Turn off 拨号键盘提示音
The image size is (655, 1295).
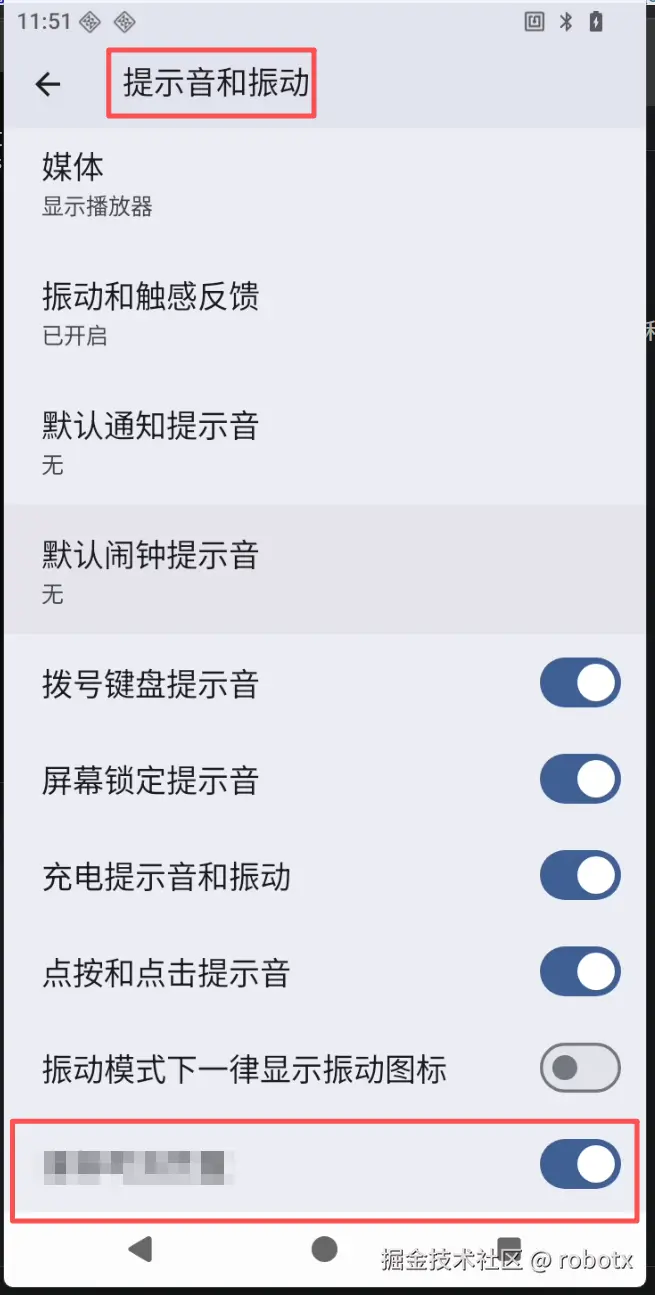coord(580,684)
